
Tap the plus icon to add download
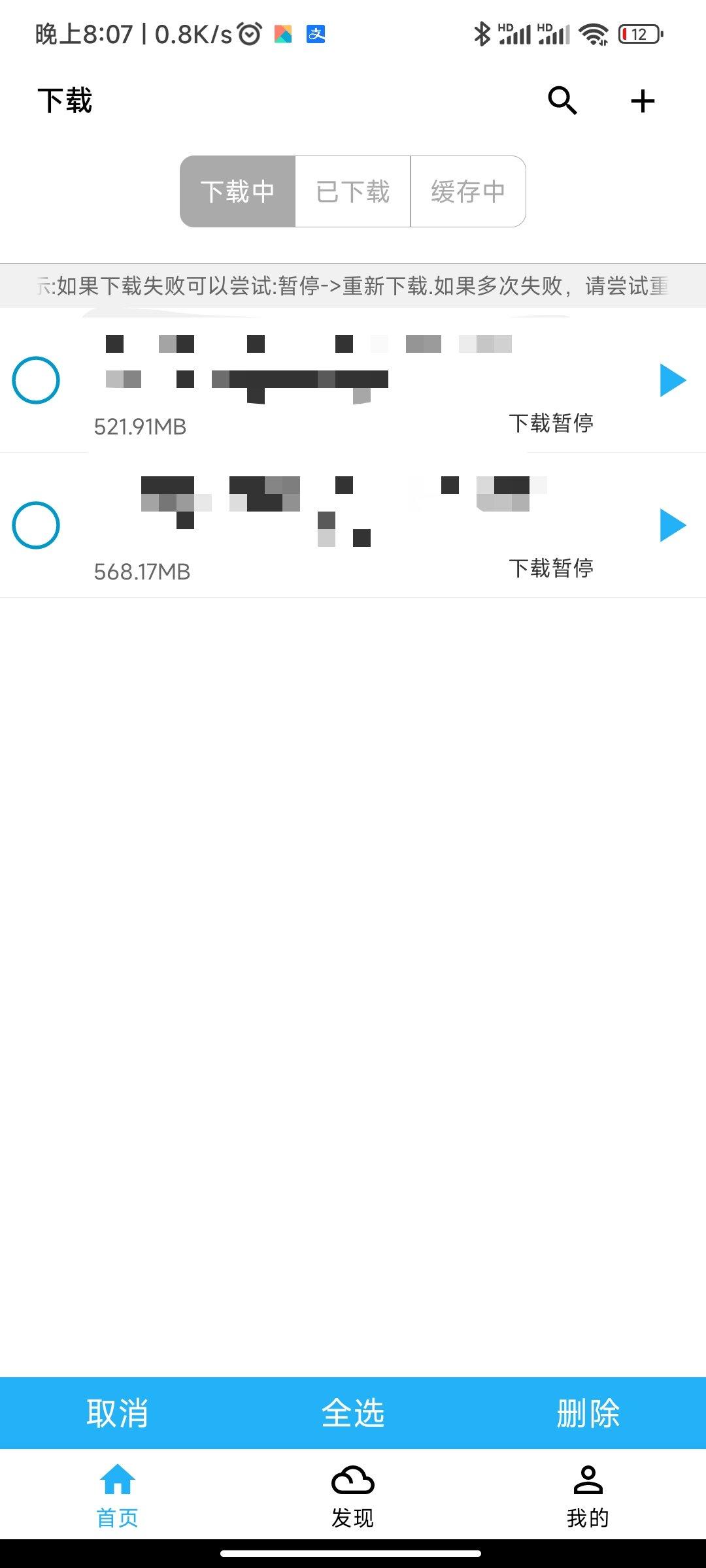pyautogui.click(x=642, y=101)
